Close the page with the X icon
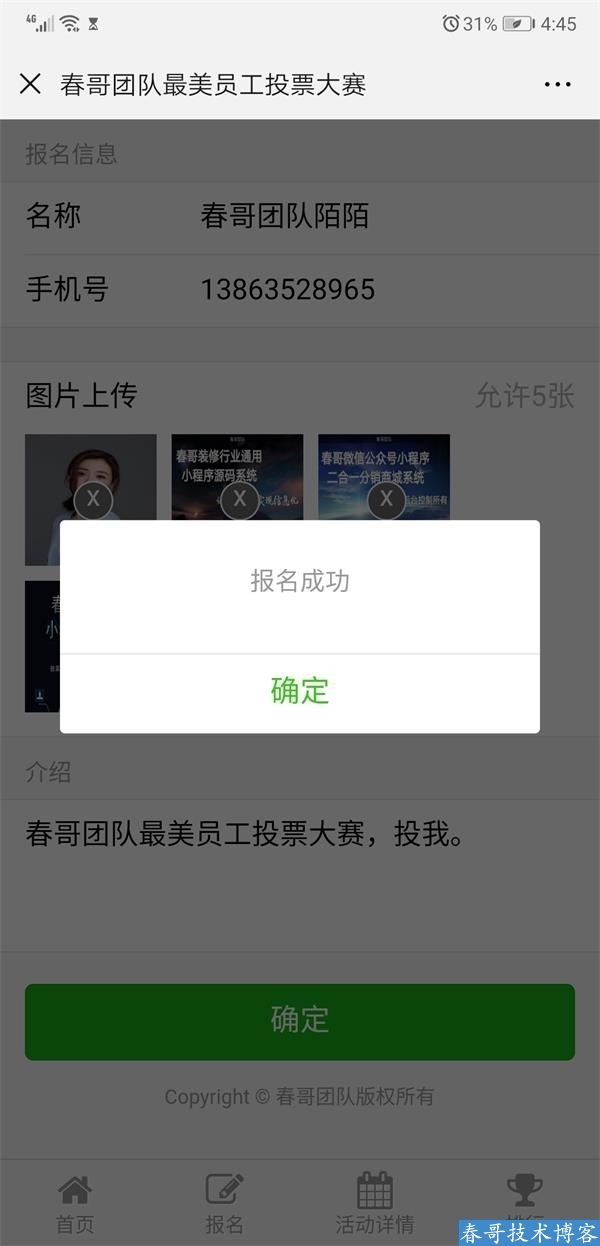The height and width of the screenshot is (1246, 600). [x=30, y=84]
